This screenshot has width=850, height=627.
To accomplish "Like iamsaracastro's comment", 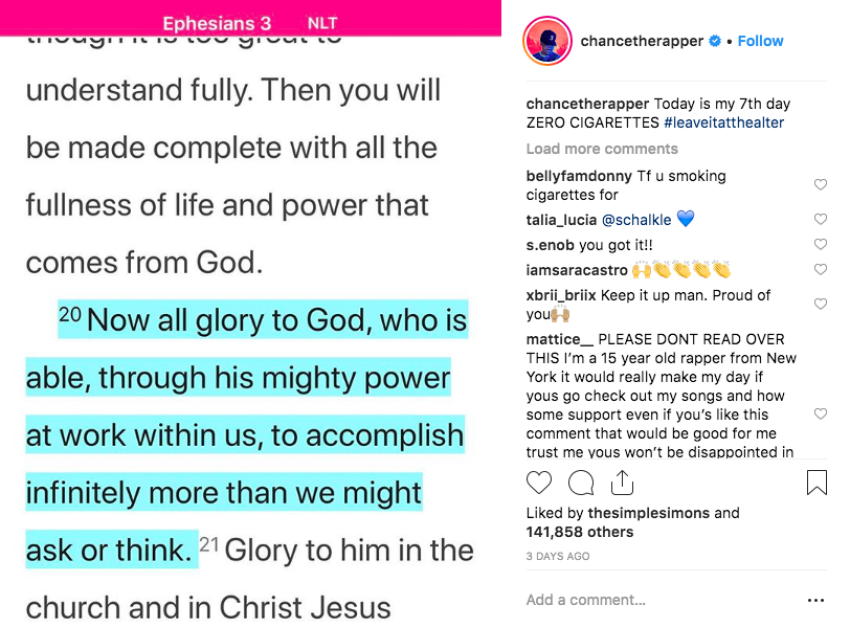I will 820,269.
